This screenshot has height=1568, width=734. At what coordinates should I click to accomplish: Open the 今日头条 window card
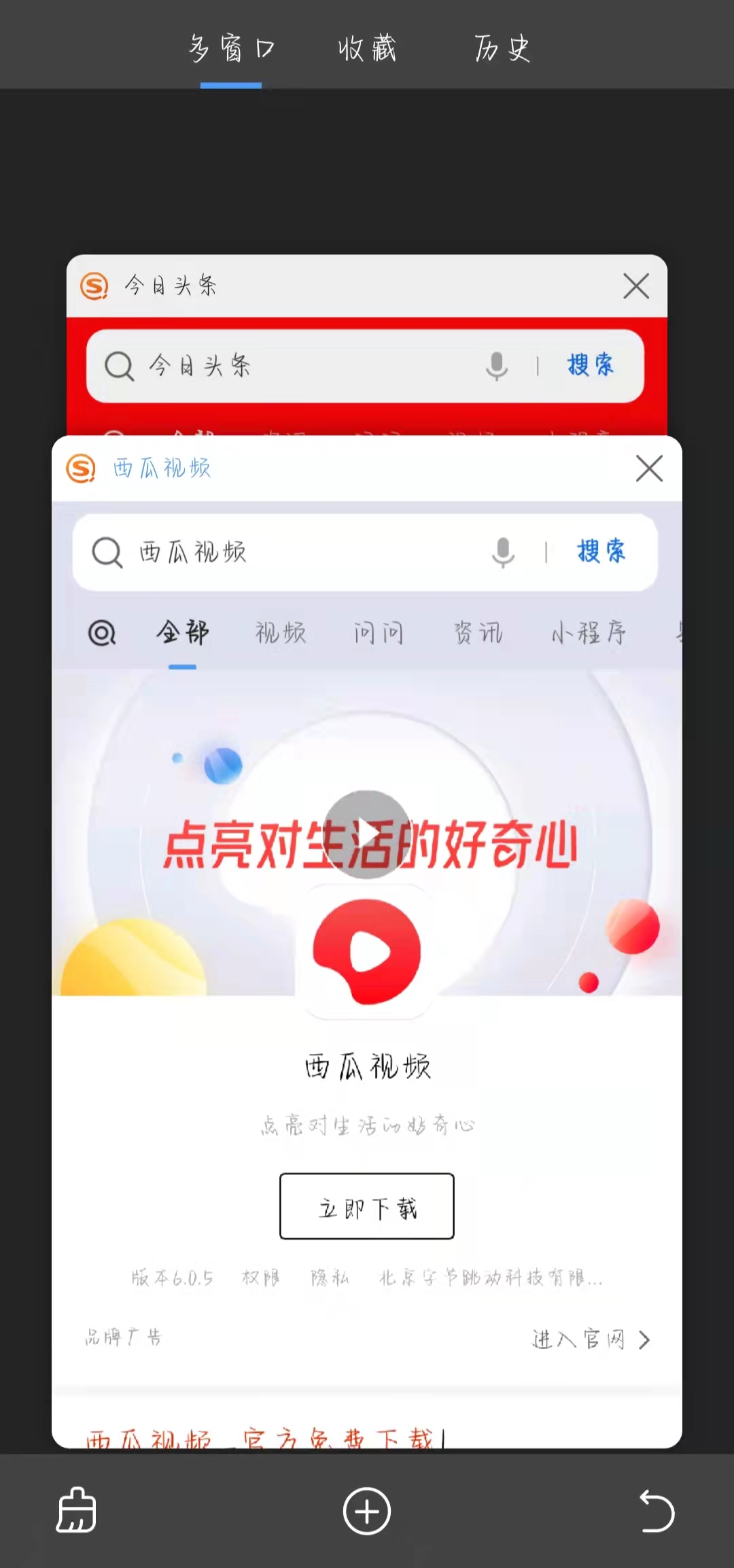[x=367, y=345]
